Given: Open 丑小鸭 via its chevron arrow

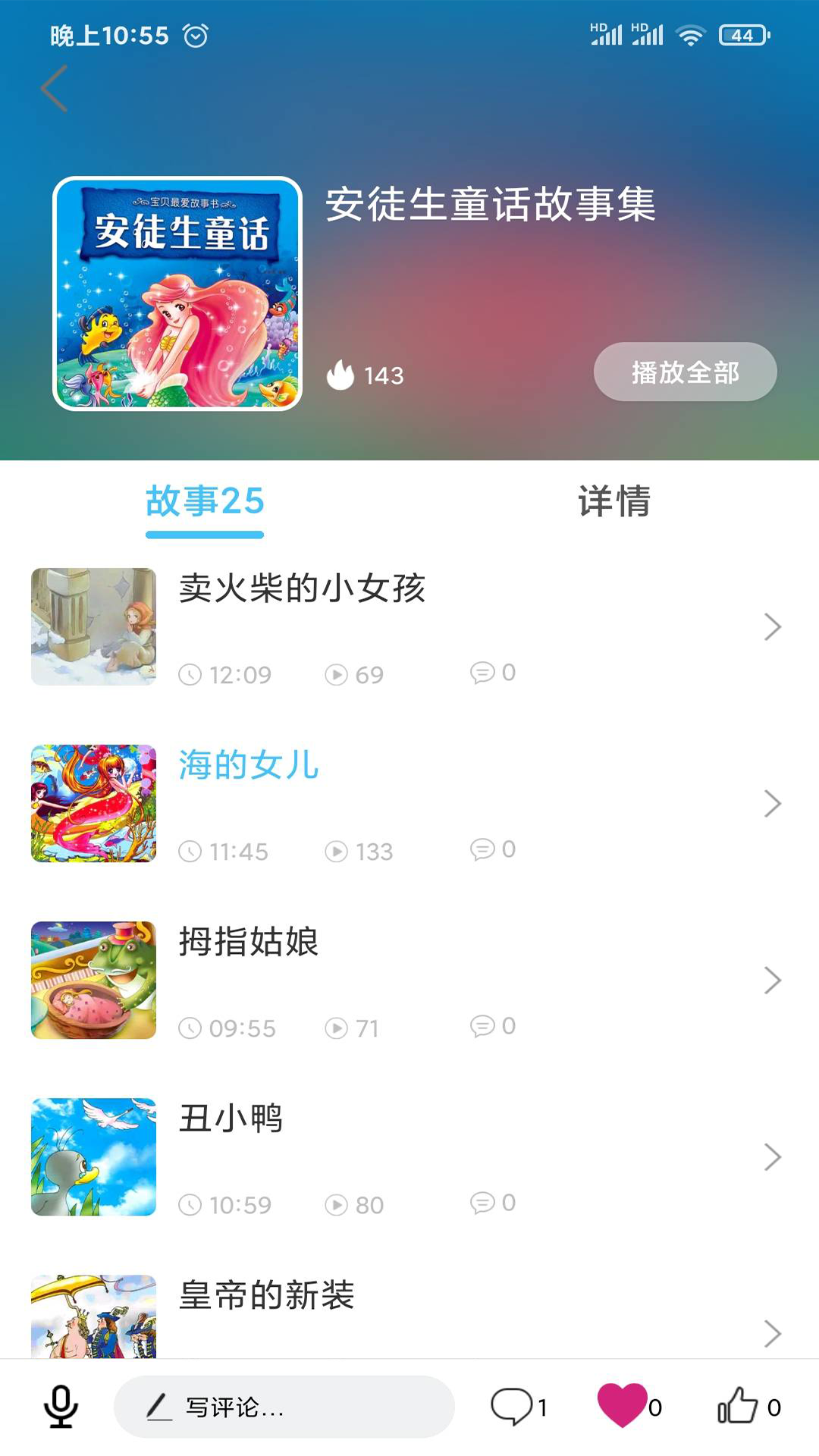Looking at the screenshot, I should point(773,1157).
